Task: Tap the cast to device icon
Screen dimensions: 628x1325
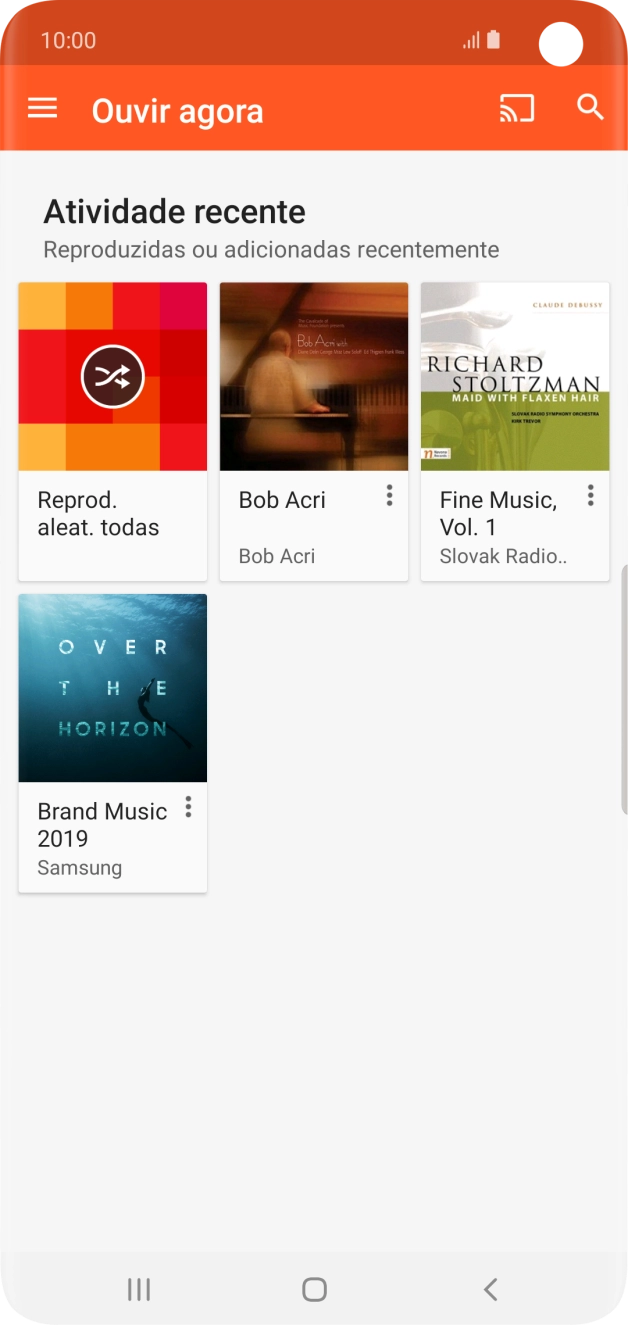Action: [517, 109]
